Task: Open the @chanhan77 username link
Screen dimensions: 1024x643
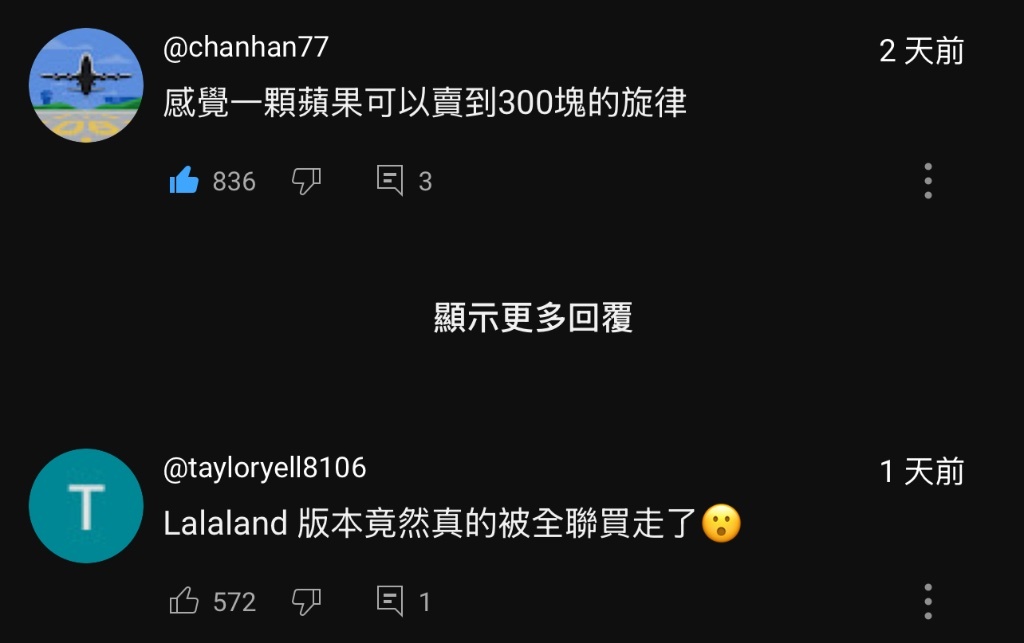Action: tap(245, 47)
